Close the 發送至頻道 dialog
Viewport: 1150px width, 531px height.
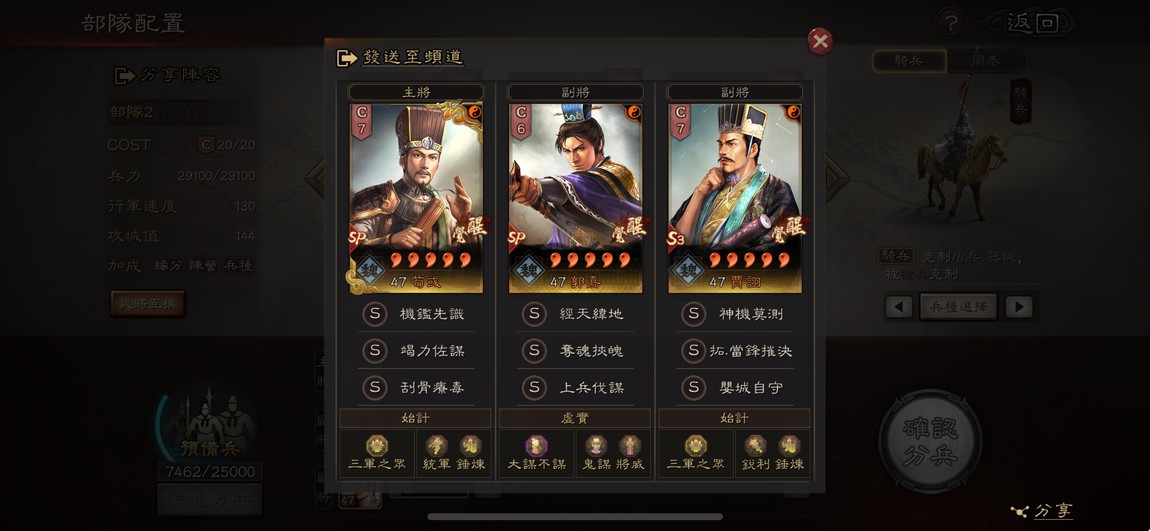click(820, 41)
